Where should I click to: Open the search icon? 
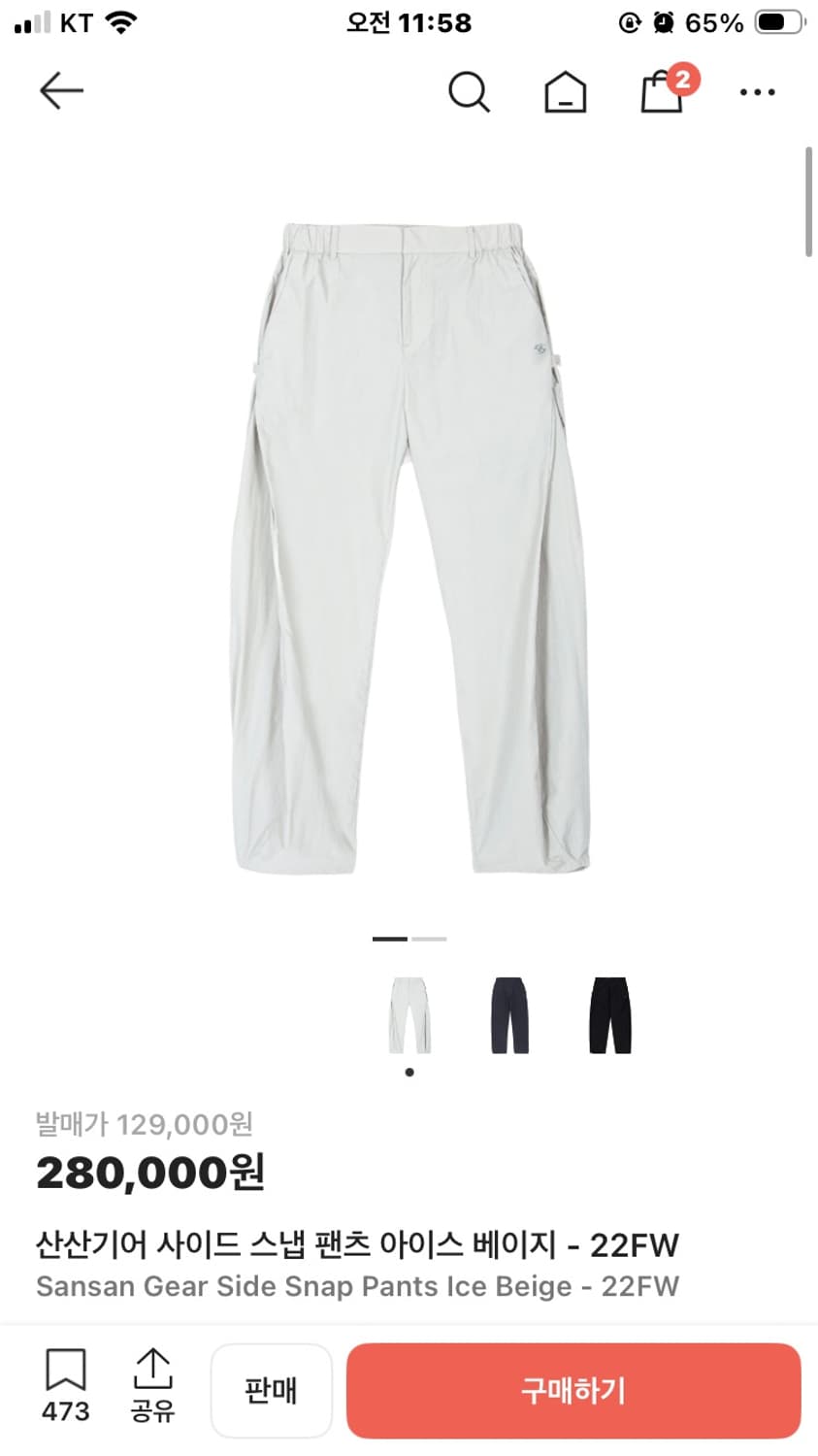click(x=470, y=92)
